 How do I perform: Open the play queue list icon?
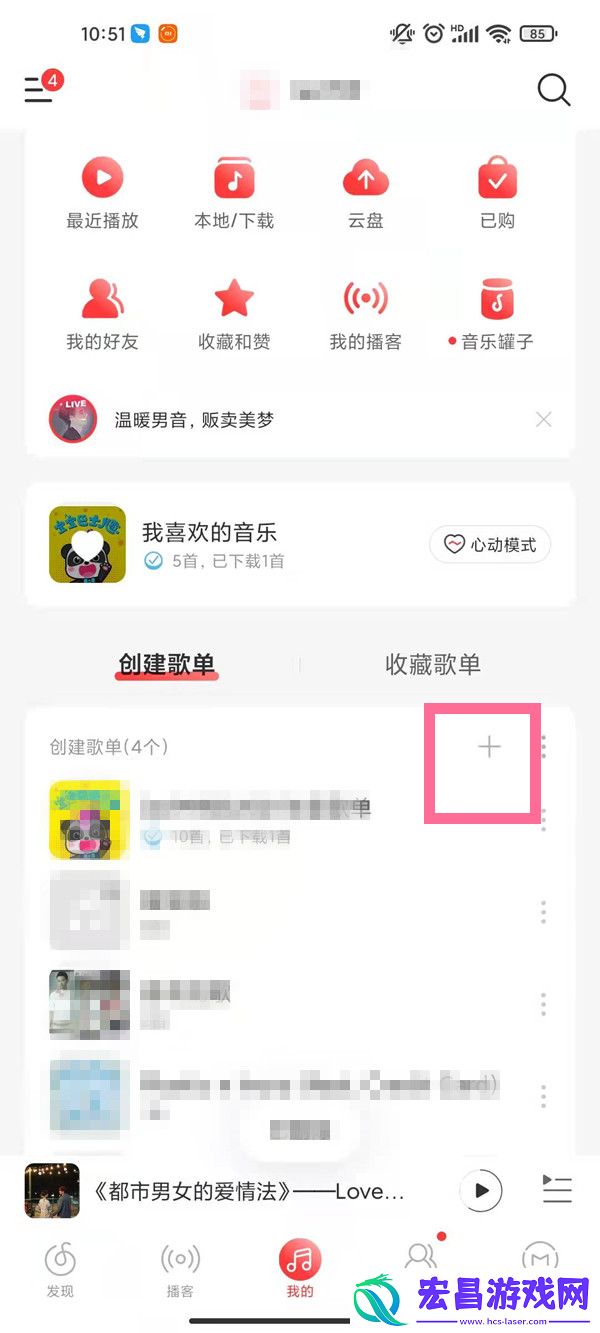click(x=556, y=1190)
